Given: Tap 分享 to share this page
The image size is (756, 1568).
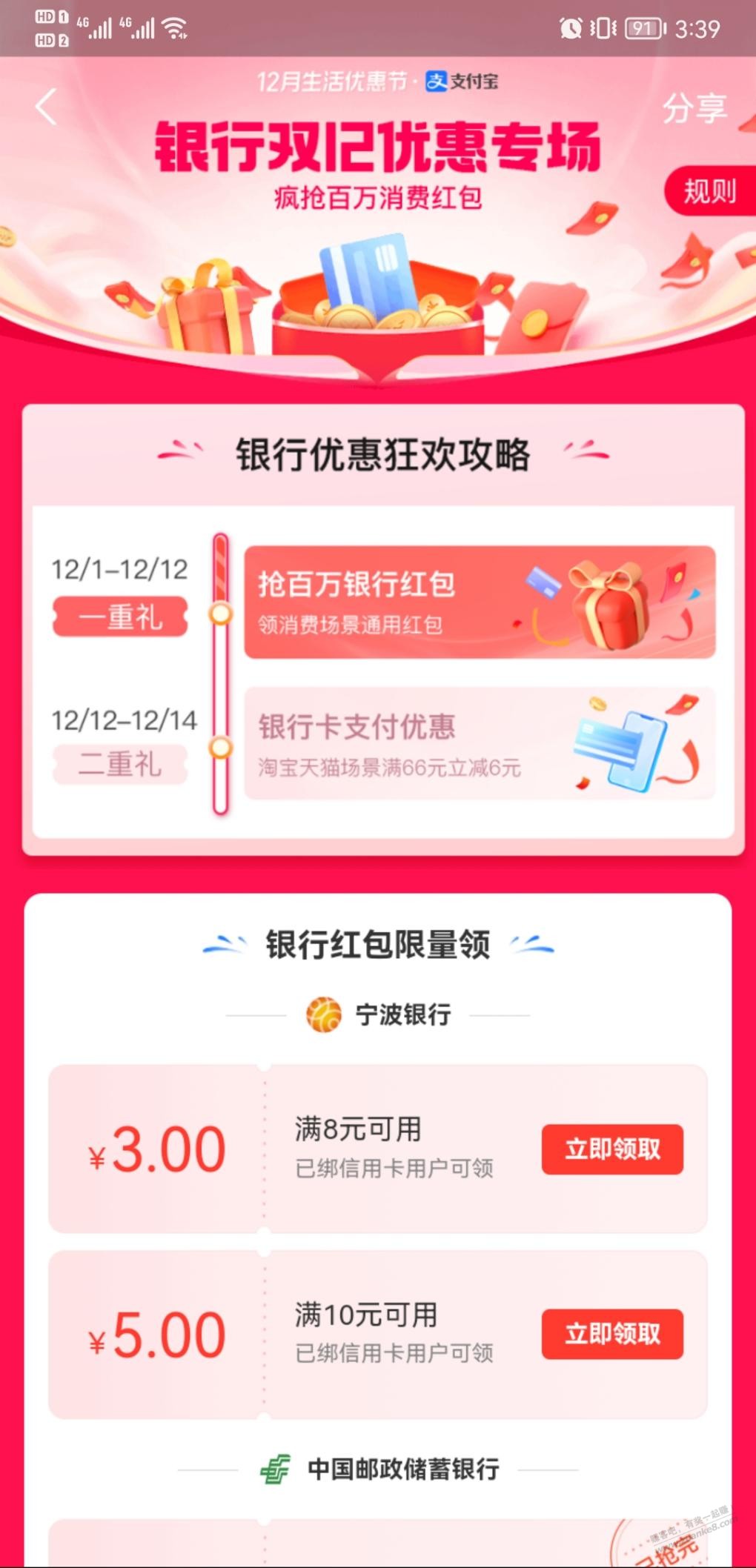Looking at the screenshot, I should (x=694, y=109).
